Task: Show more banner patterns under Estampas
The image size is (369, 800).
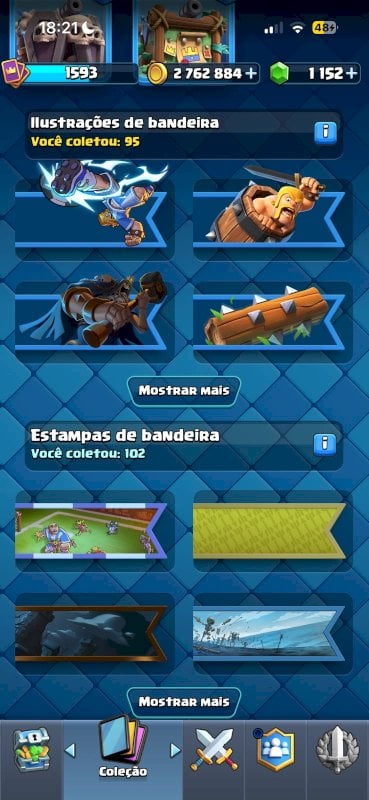Action: (x=184, y=702)
